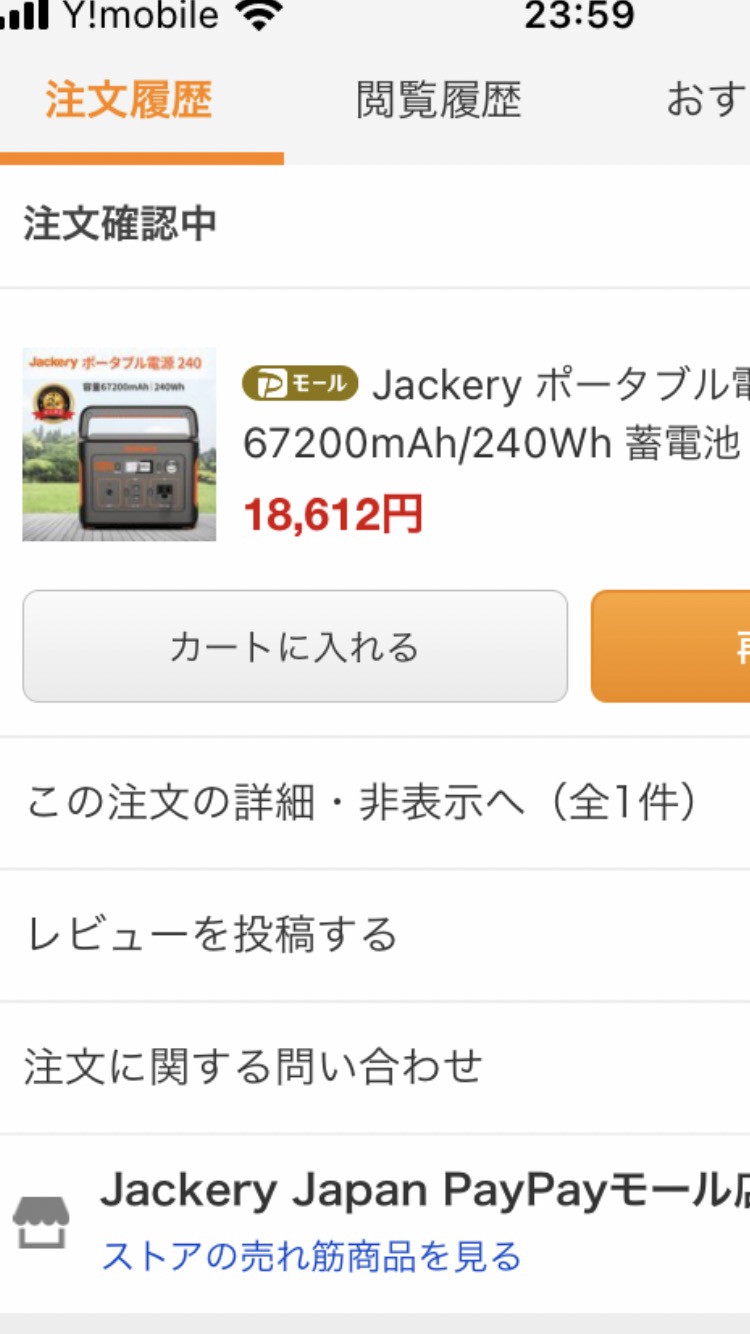750x1334 pixels.
Task: Tap カートに入れる button
Action: [295, 646]
